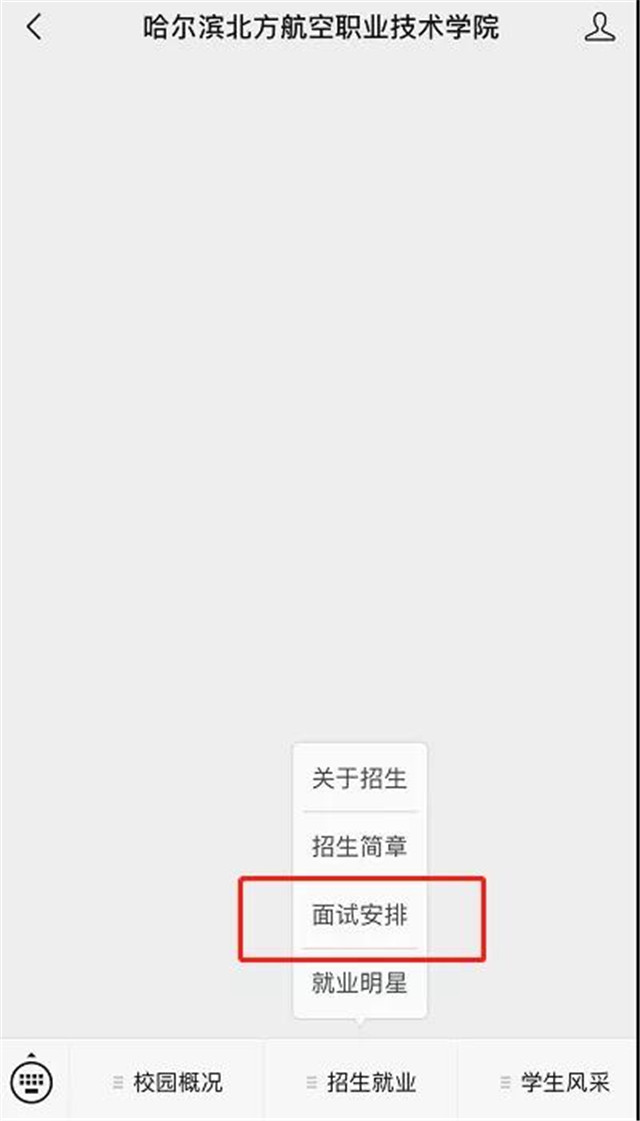
Task: Go back with the top-left arrow
Action: pos(34,27)
